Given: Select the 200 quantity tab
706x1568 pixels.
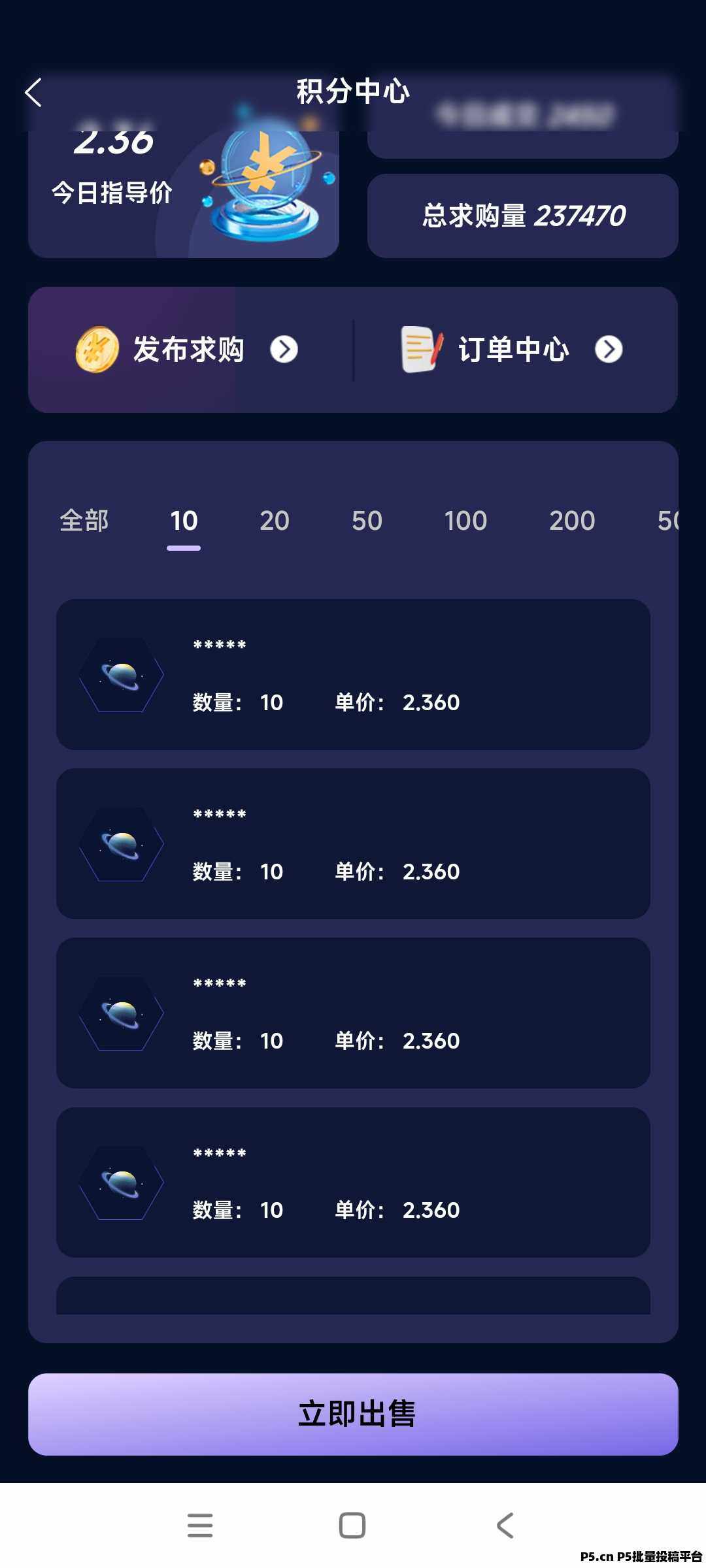Looking at the screenshot, I should coord(572,521).
